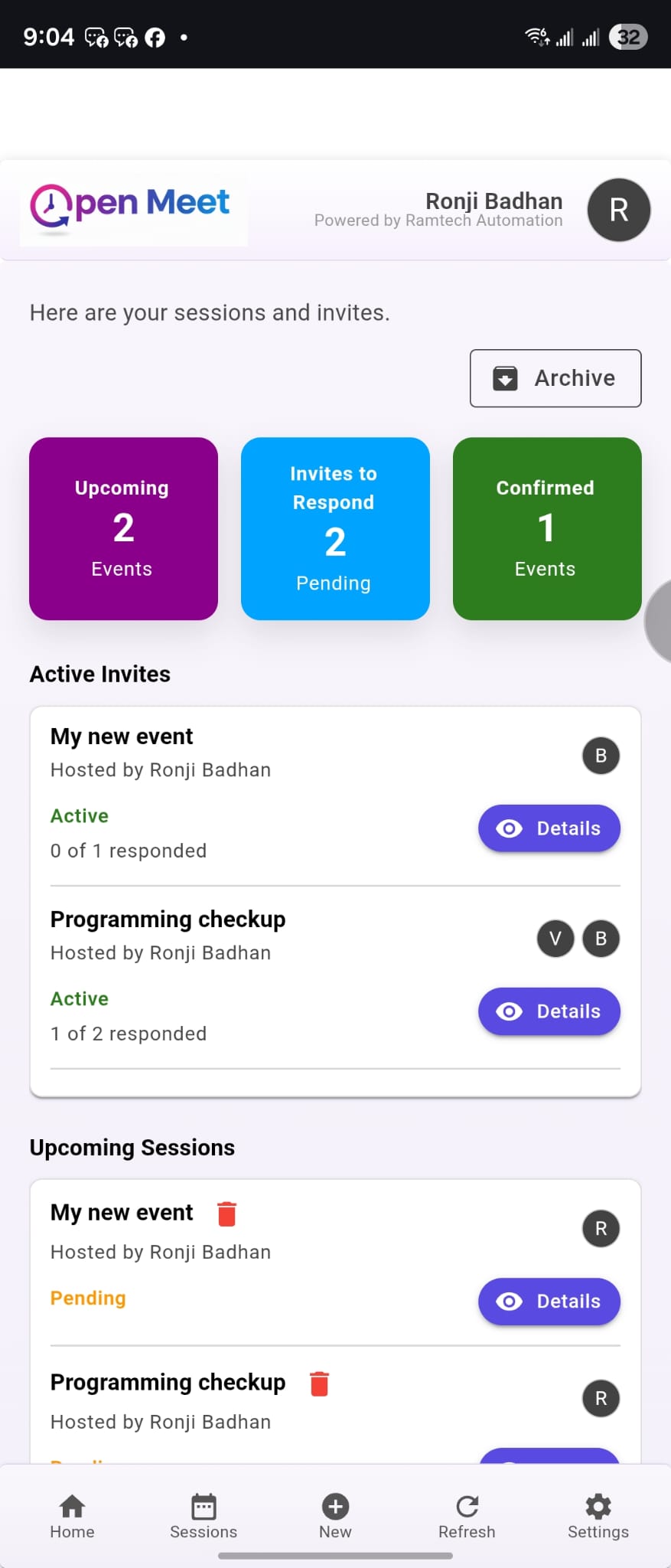The image size is (671, 1568).
Task: Click the eye icon on My new event Details
Action: 509,828
